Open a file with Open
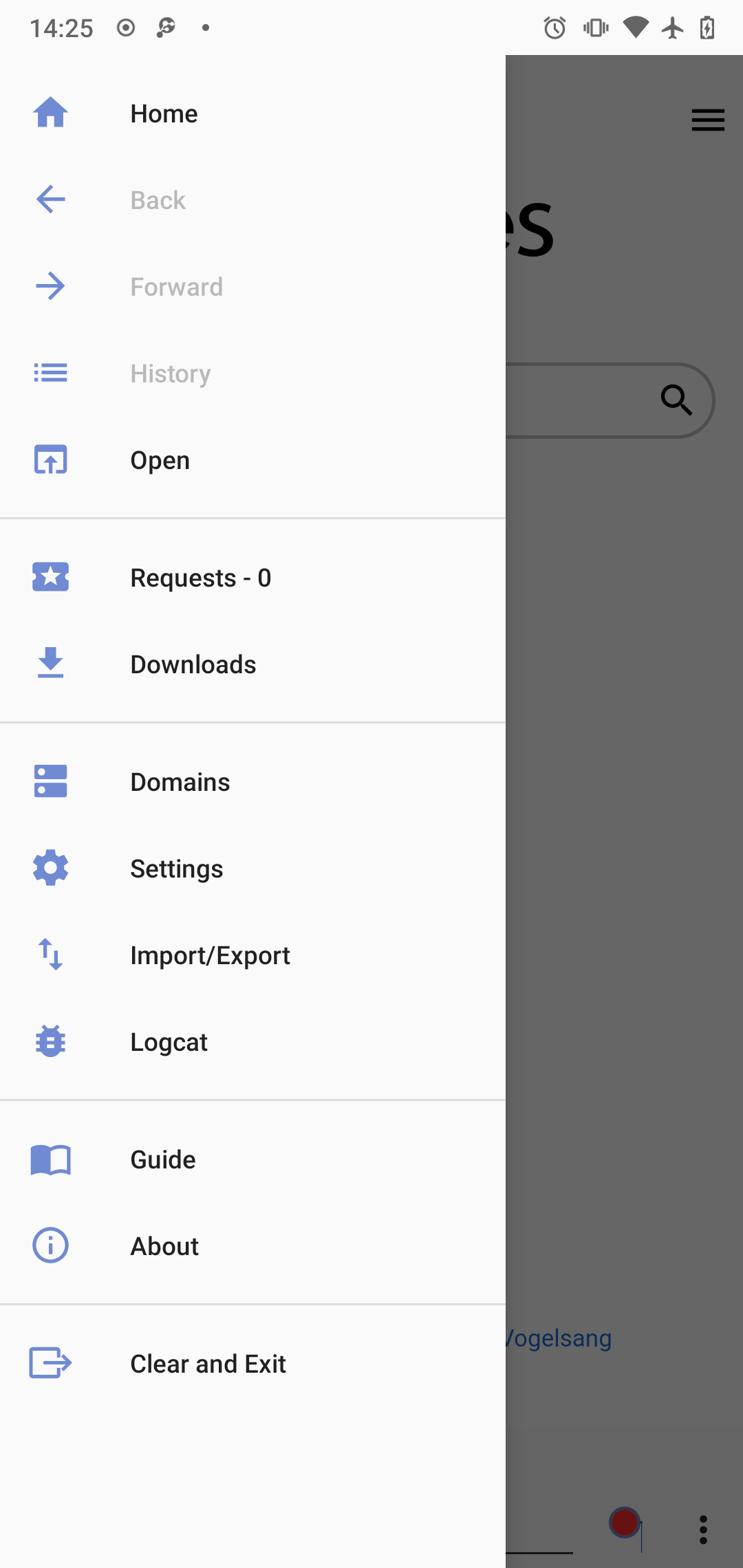 pyautogui.click(x=160, y=460)
